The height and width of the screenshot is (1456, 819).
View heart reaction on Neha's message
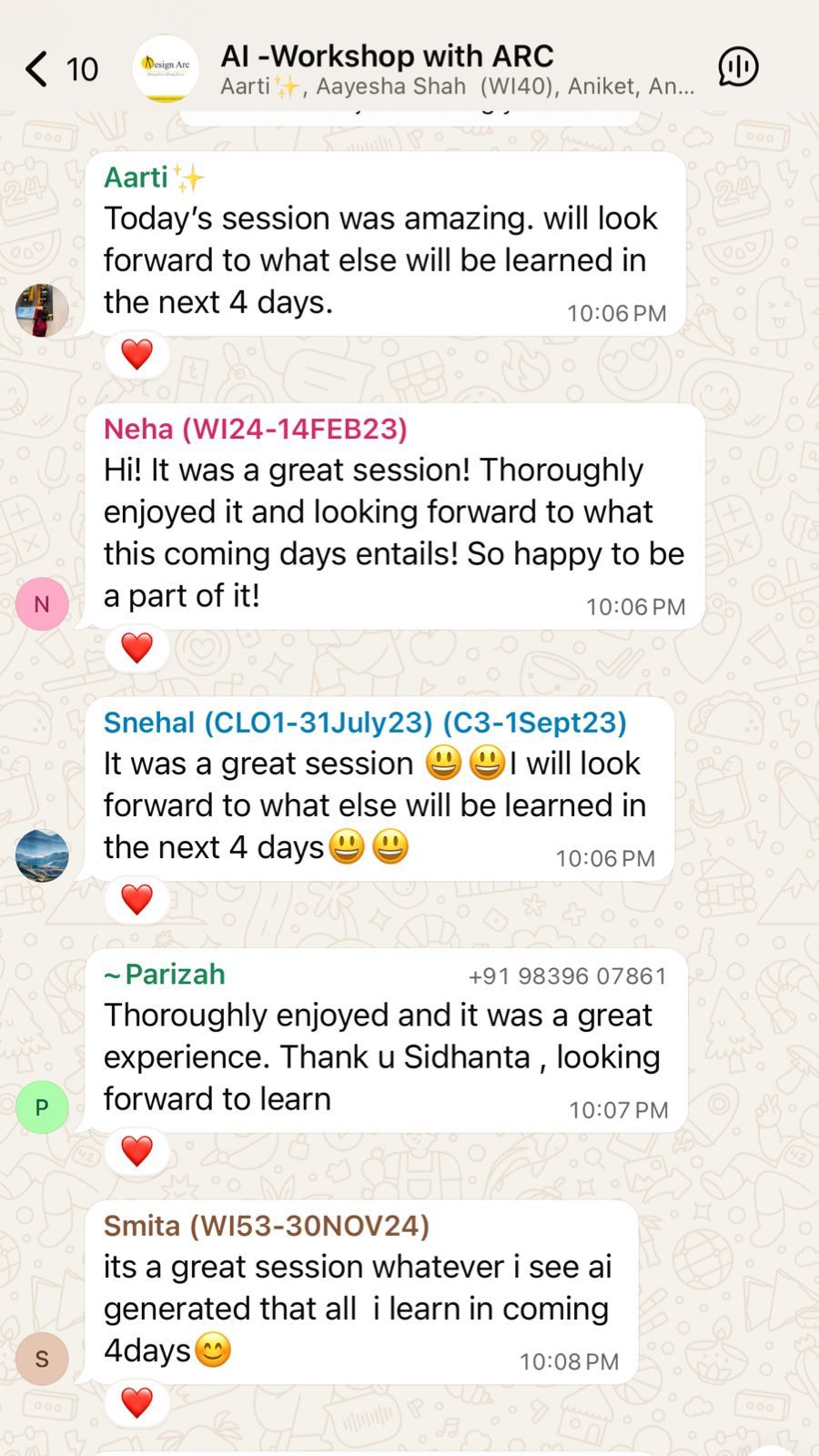(x=137, y=648)
